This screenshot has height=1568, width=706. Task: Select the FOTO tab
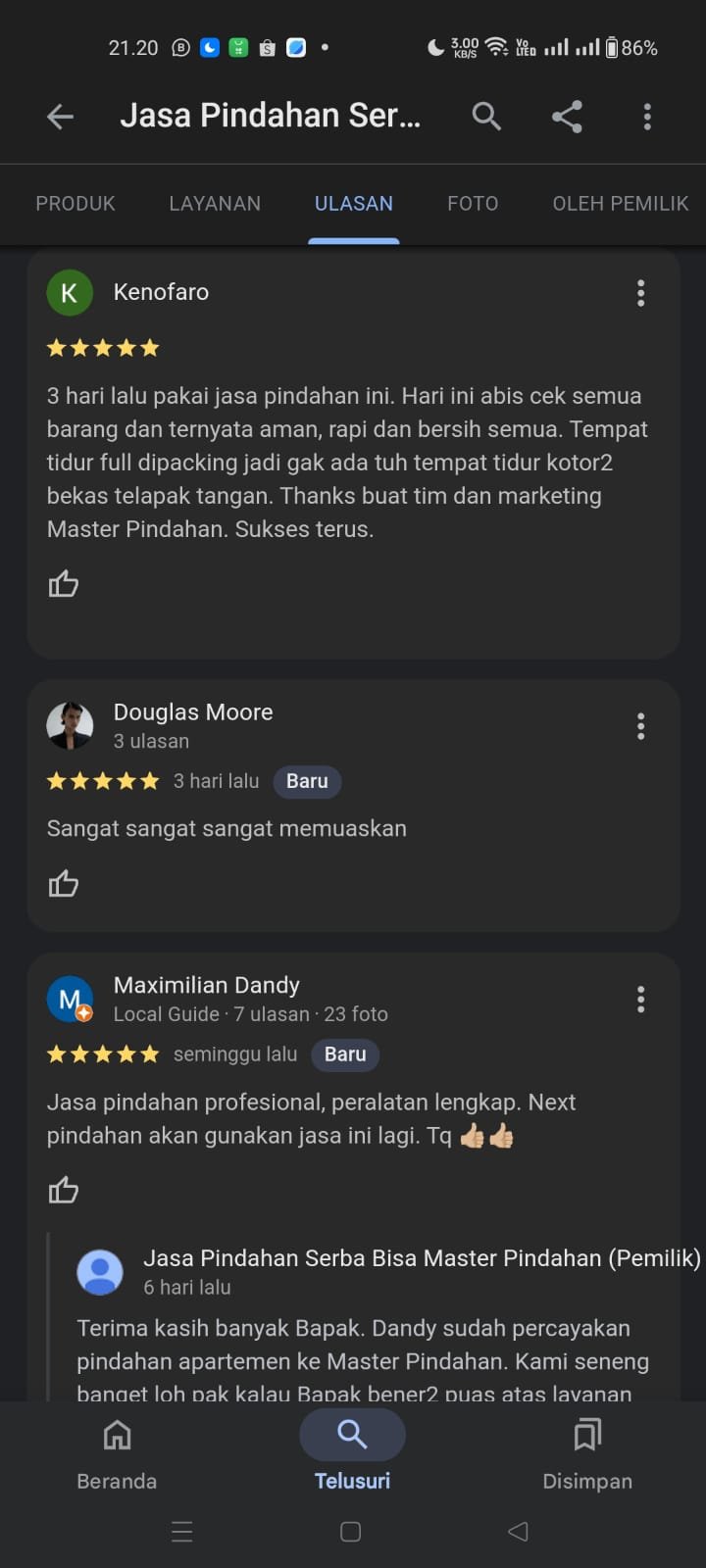(x=473, y=204)
